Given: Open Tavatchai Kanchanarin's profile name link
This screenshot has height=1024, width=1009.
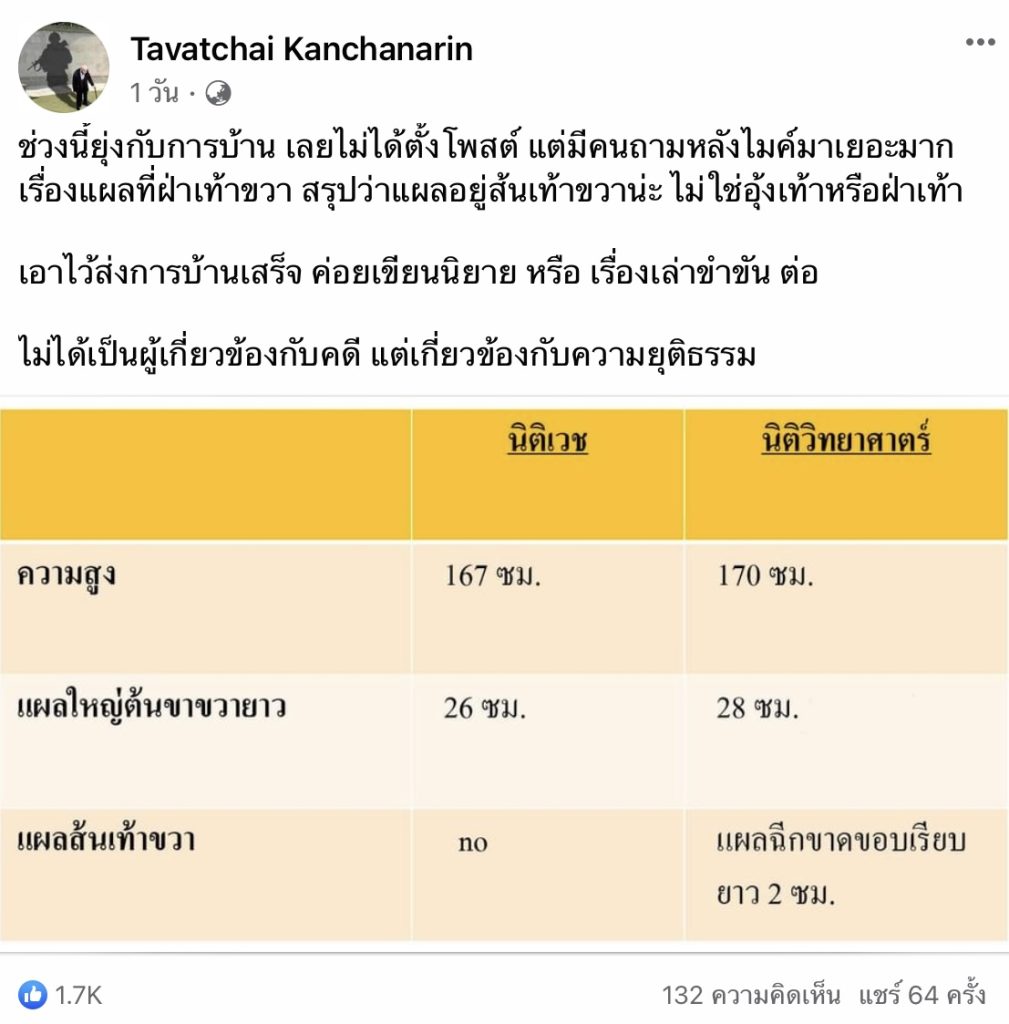Looking at the screenshot, I should [301, 50].
